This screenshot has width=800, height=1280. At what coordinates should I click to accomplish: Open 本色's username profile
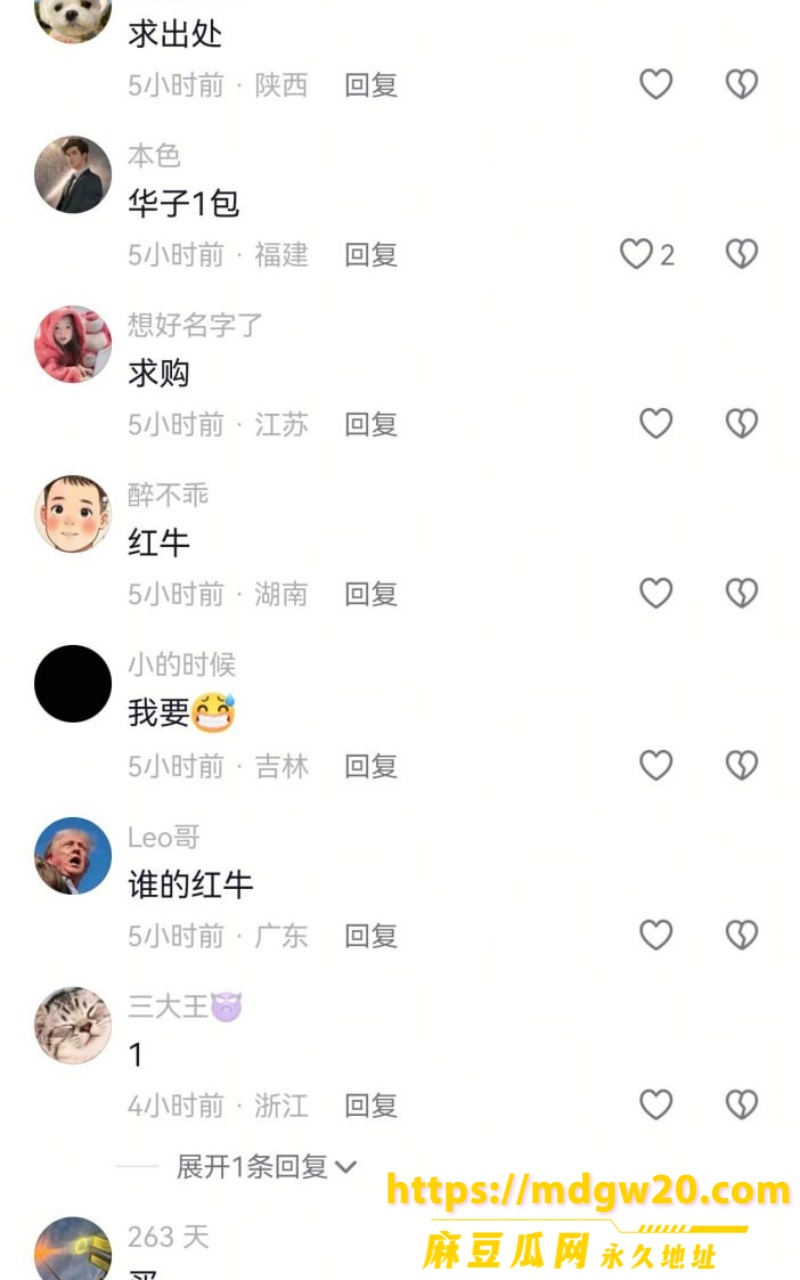coord(154,155)
